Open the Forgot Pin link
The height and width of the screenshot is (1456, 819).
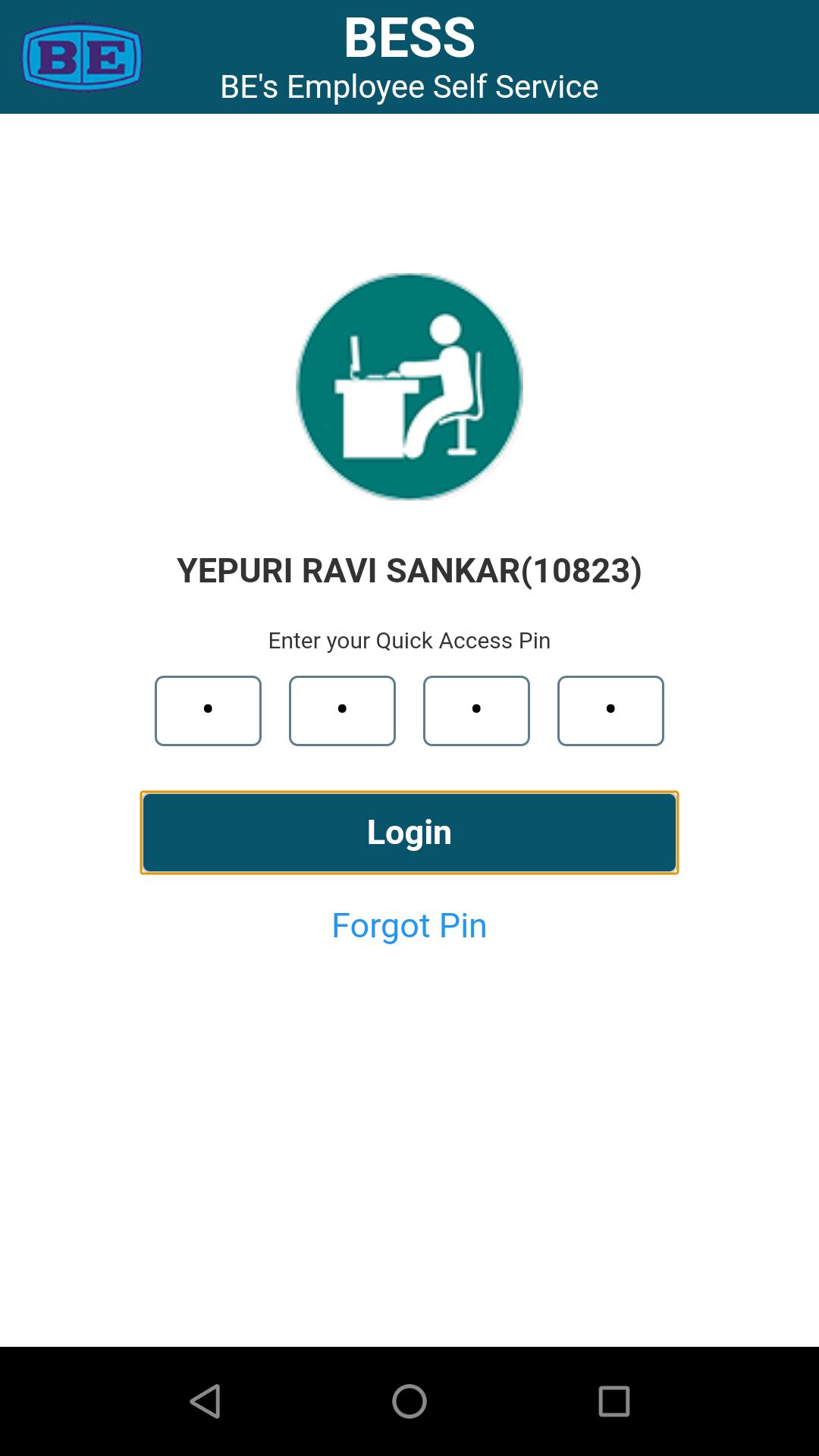tap(409, 925)
